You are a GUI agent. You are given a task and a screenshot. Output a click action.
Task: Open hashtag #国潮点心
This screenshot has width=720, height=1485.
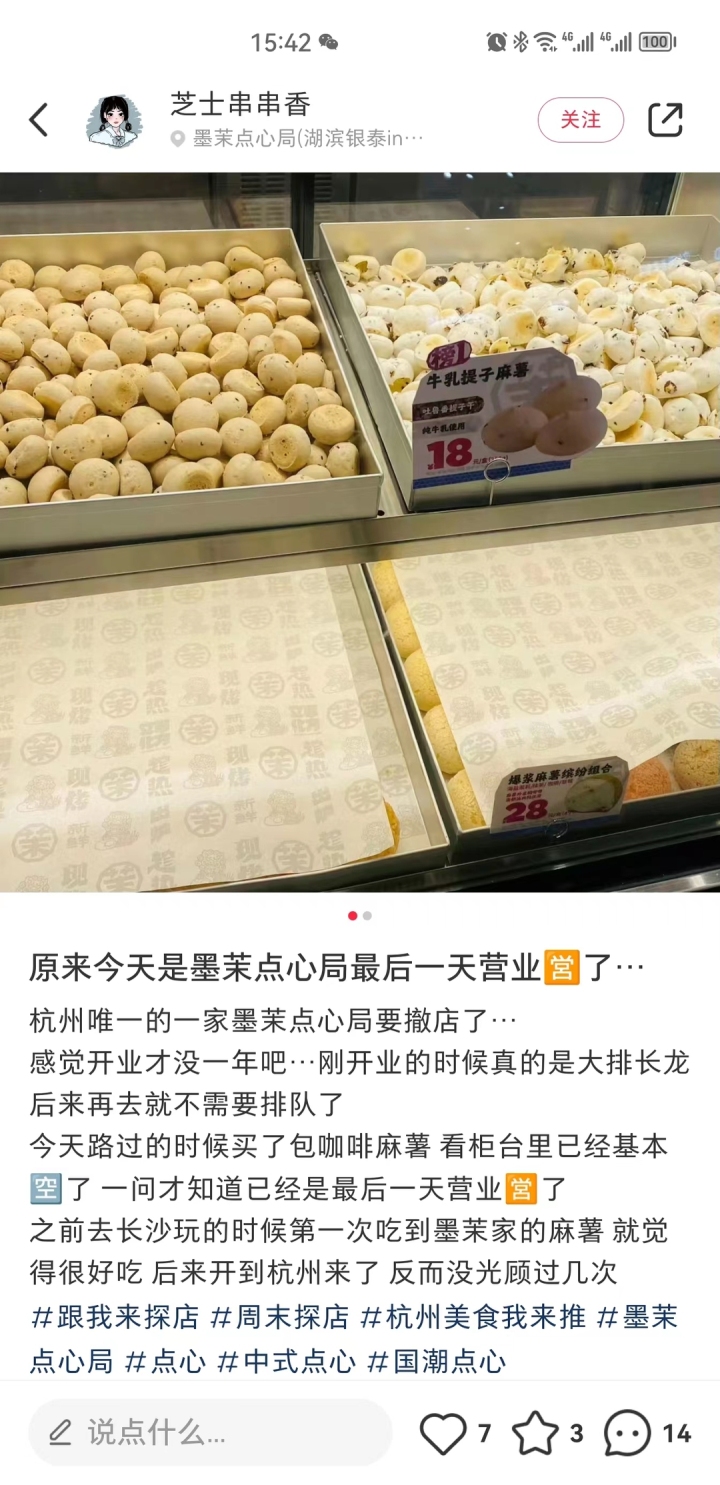pos(436,1361)
